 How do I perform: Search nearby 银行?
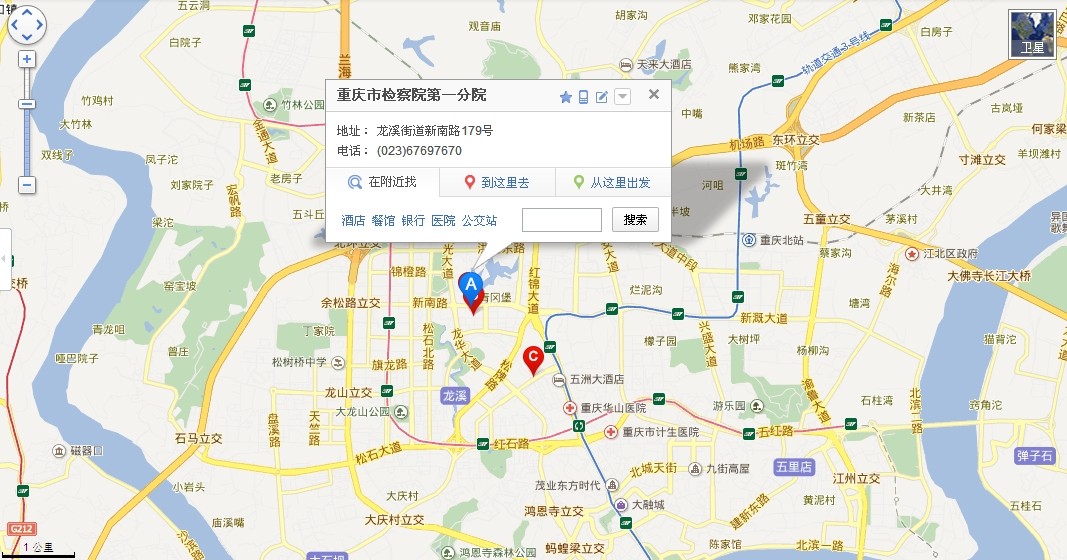[x=413, y=221]
